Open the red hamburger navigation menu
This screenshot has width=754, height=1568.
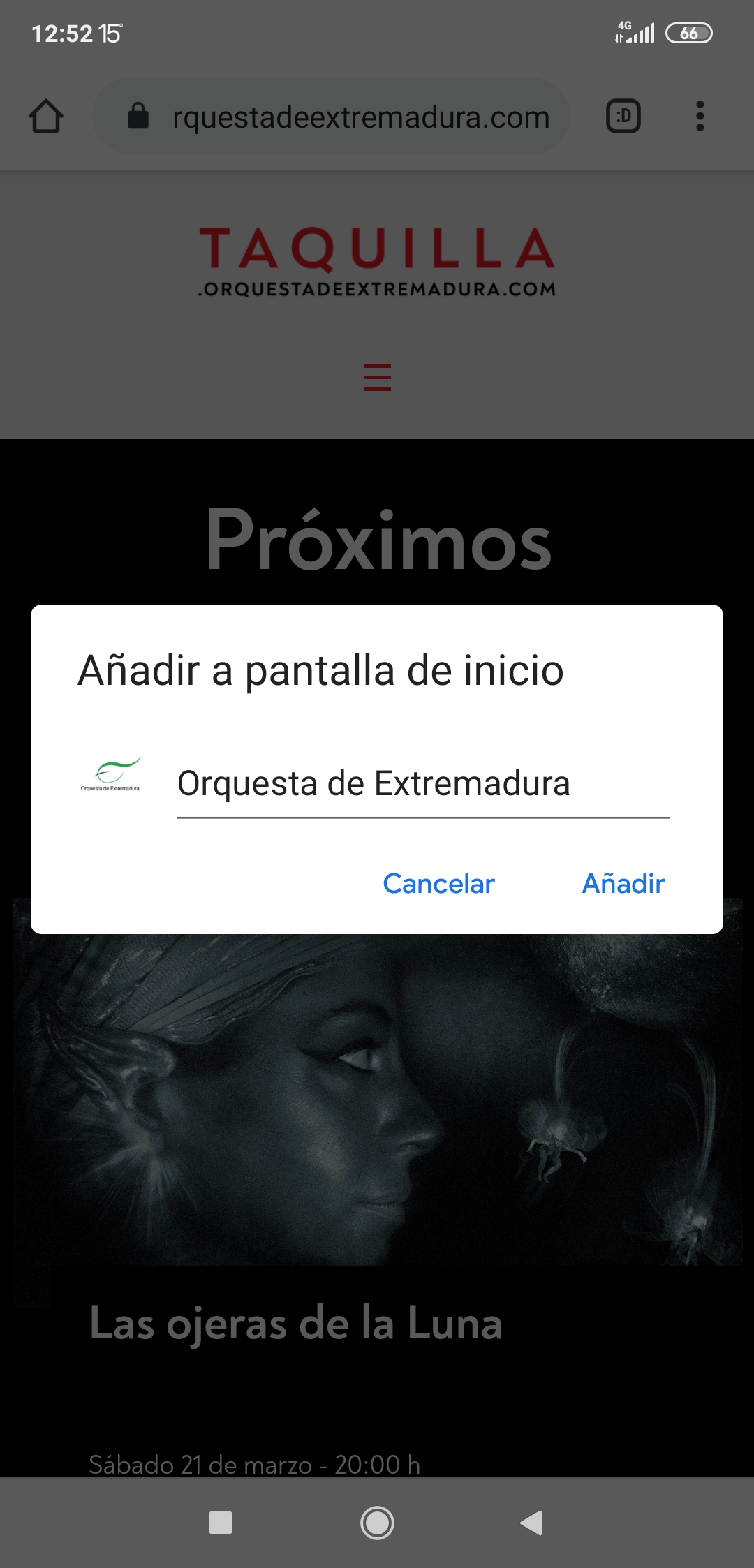377,377
